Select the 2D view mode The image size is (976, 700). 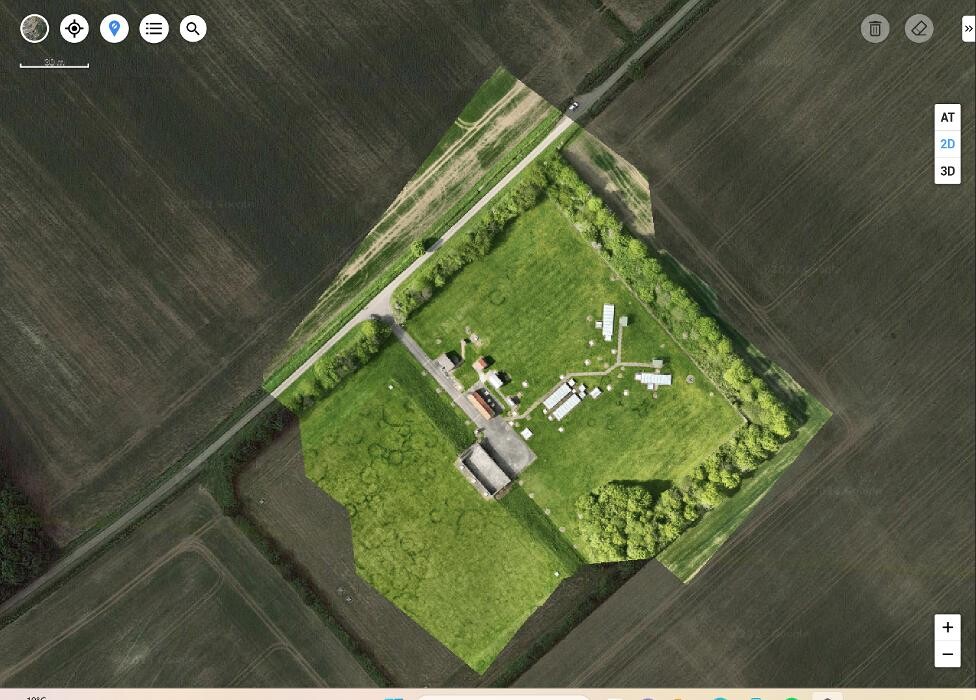coord(947,144)
